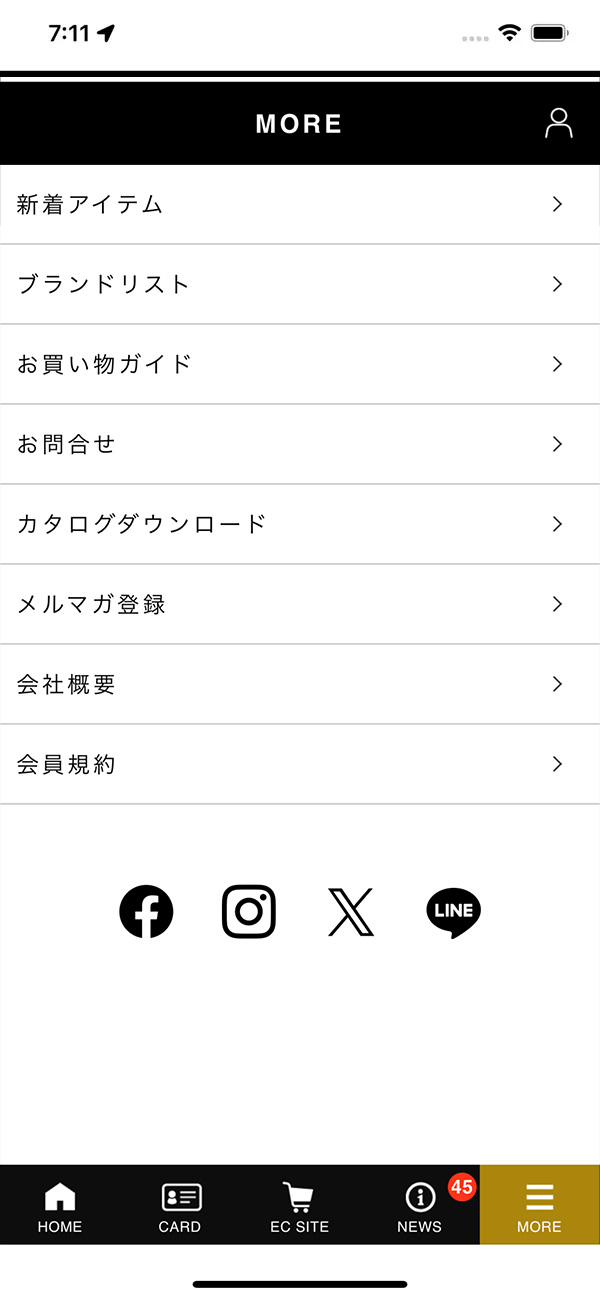Screen dimensions: 600x1299
Task: View 会社概要 company overview
Action: (300, 684)
